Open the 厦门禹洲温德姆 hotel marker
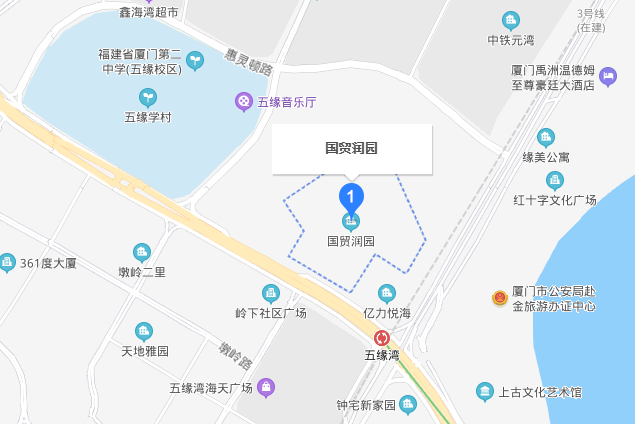This screenshot has width=635, height=424. [609, 77]
